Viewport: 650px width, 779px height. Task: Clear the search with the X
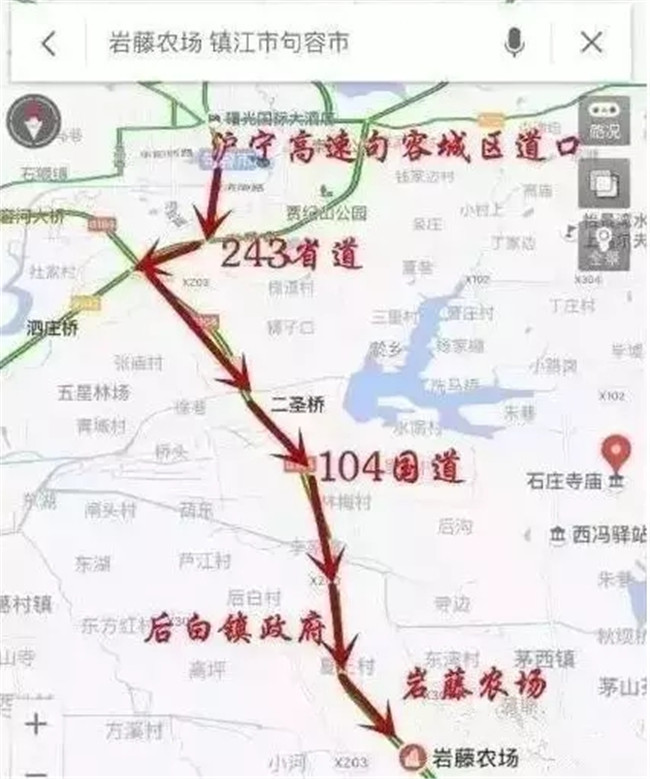(x=592, y=42)
